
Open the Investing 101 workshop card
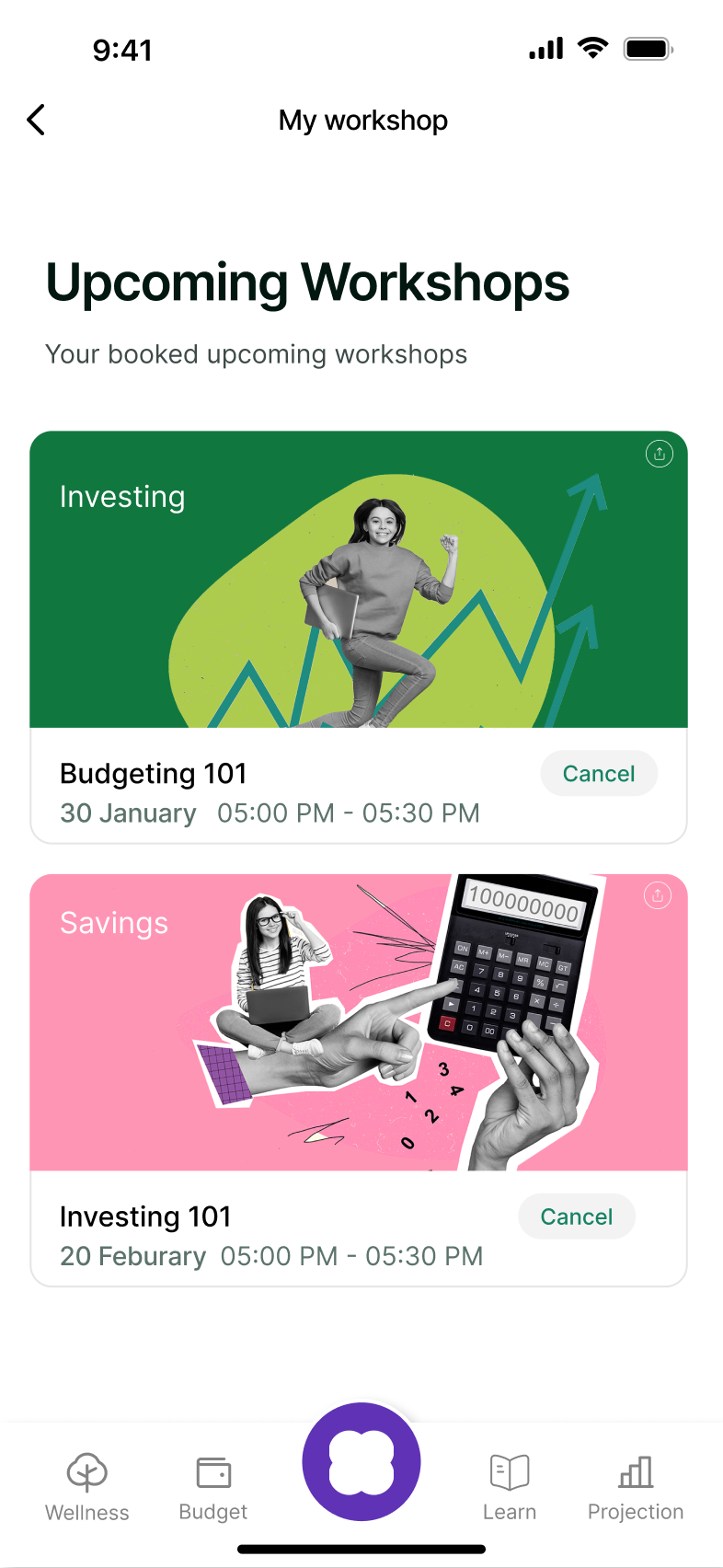tap(276, 1235)
